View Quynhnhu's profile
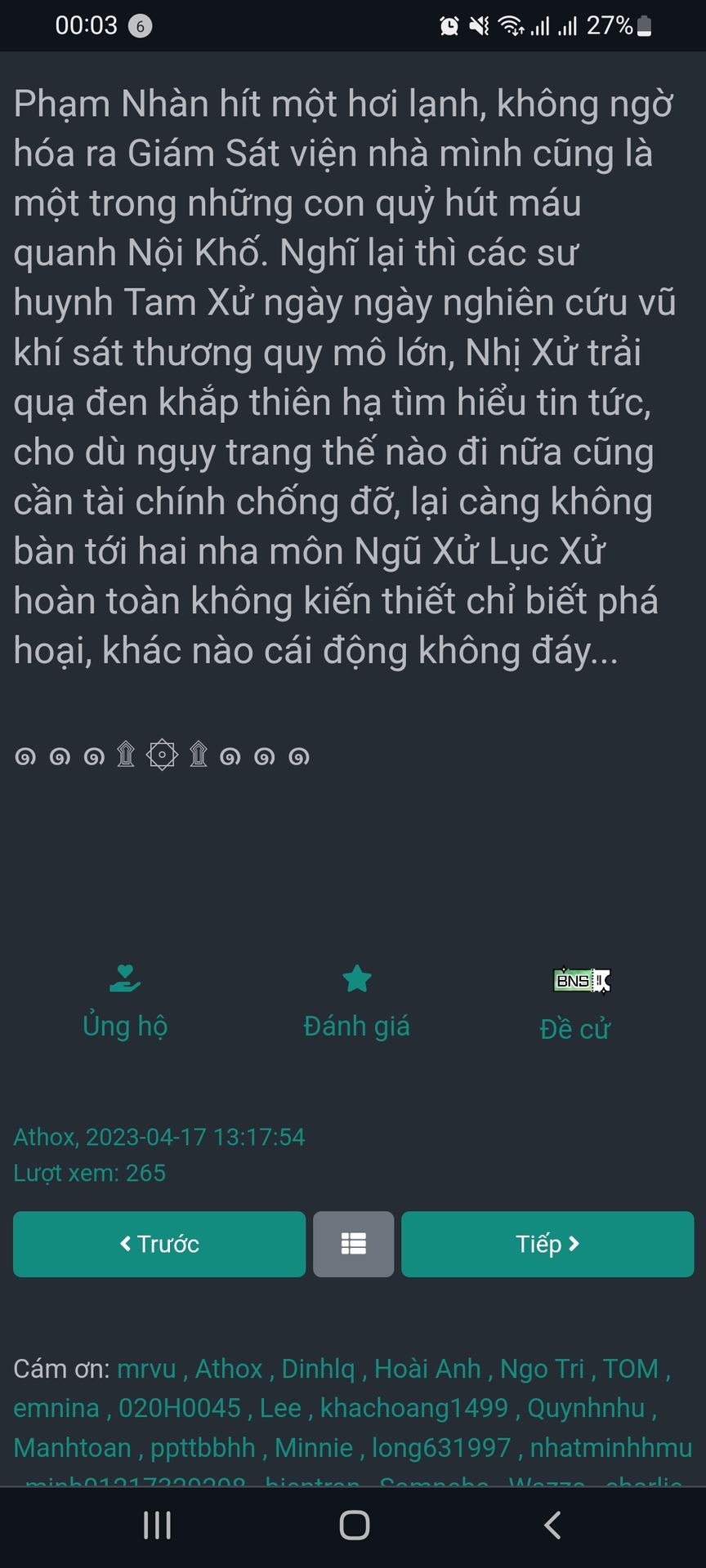The image size is (706, 1568). click(586, 1408)
